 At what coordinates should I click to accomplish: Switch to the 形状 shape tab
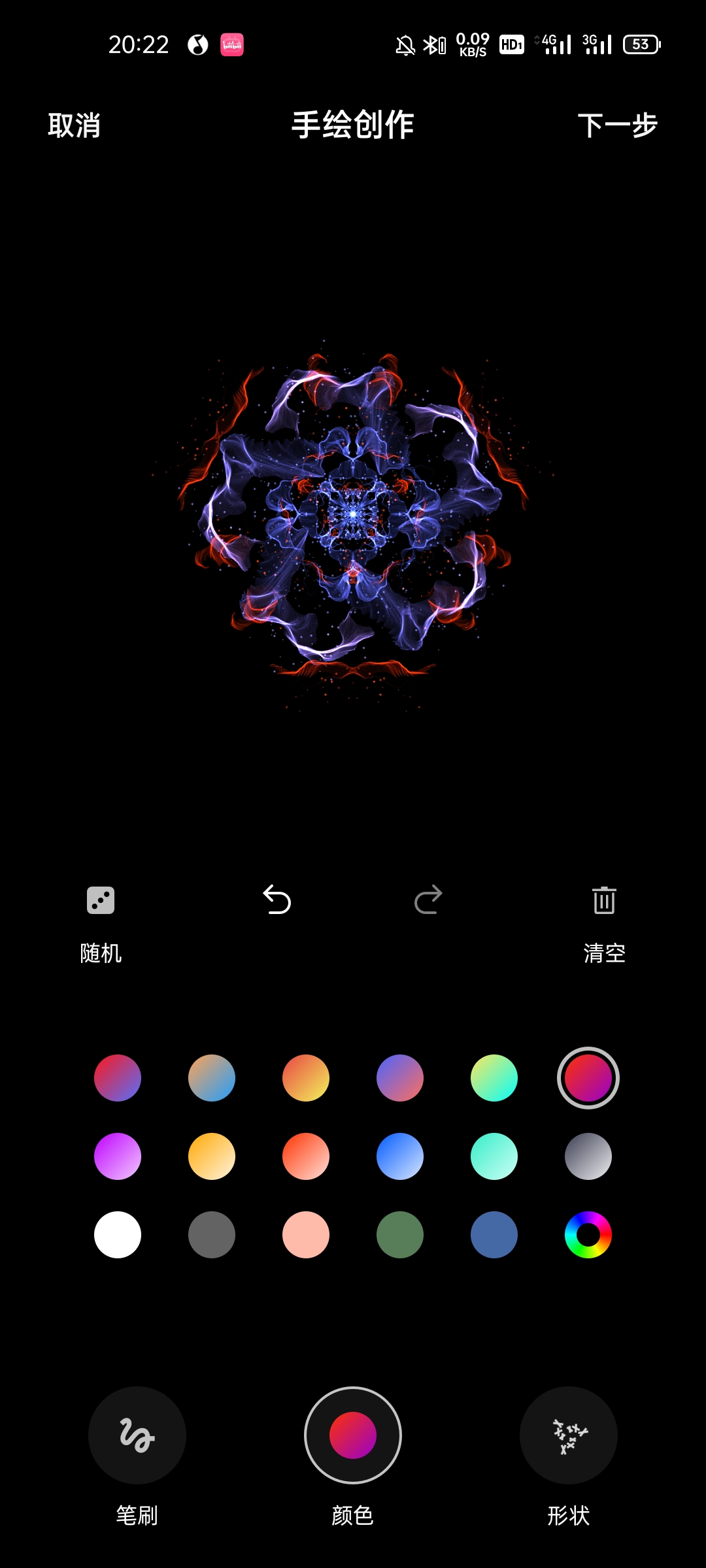(x=569, y=1435)
